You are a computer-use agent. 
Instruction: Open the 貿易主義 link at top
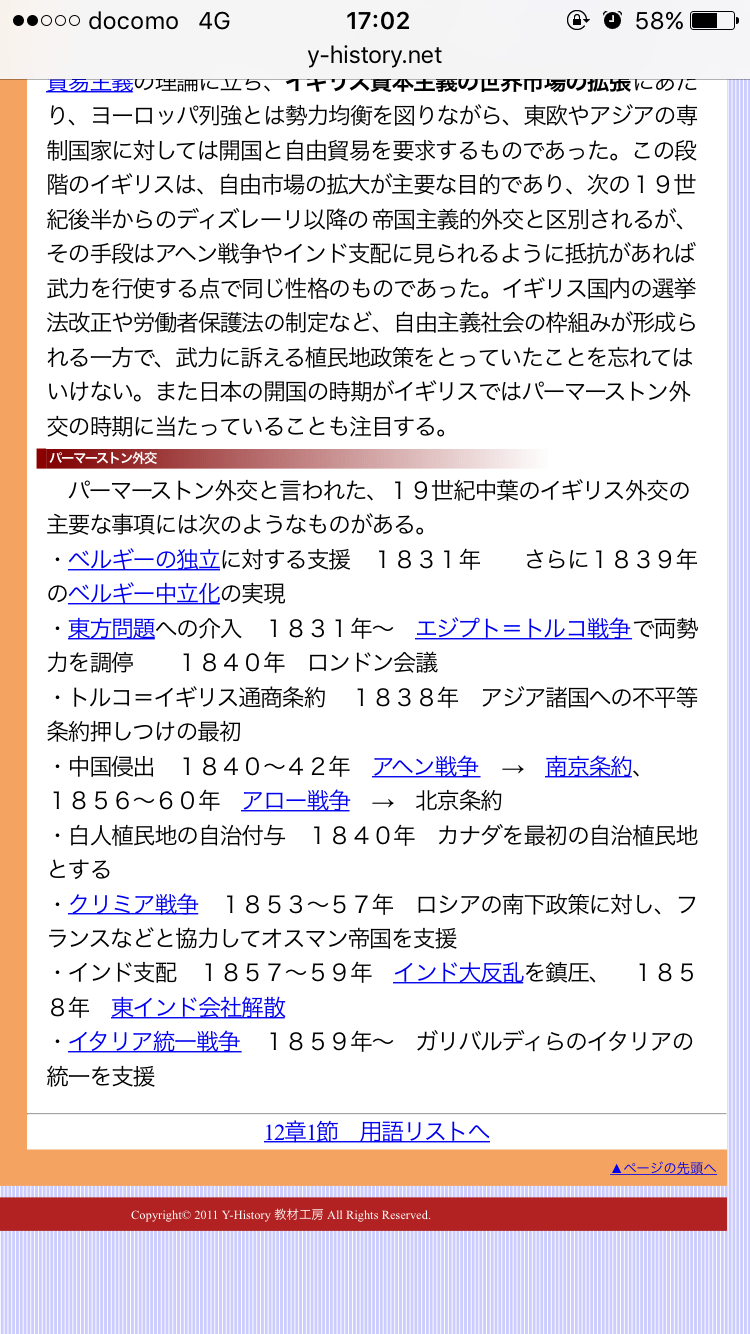coord(90,84)
